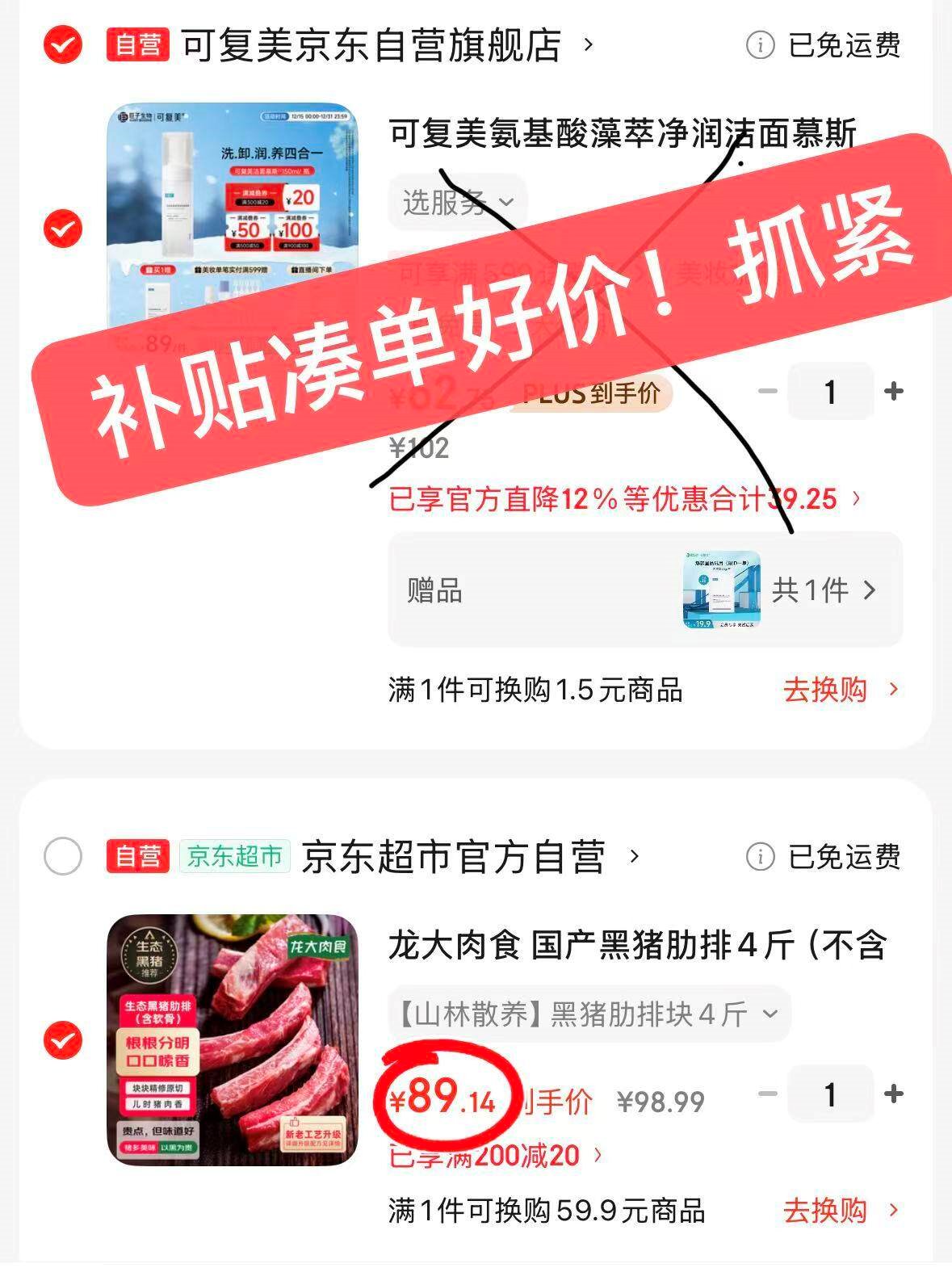Increase 可复美洁面慕斯 quantity by one

[894, 392]
